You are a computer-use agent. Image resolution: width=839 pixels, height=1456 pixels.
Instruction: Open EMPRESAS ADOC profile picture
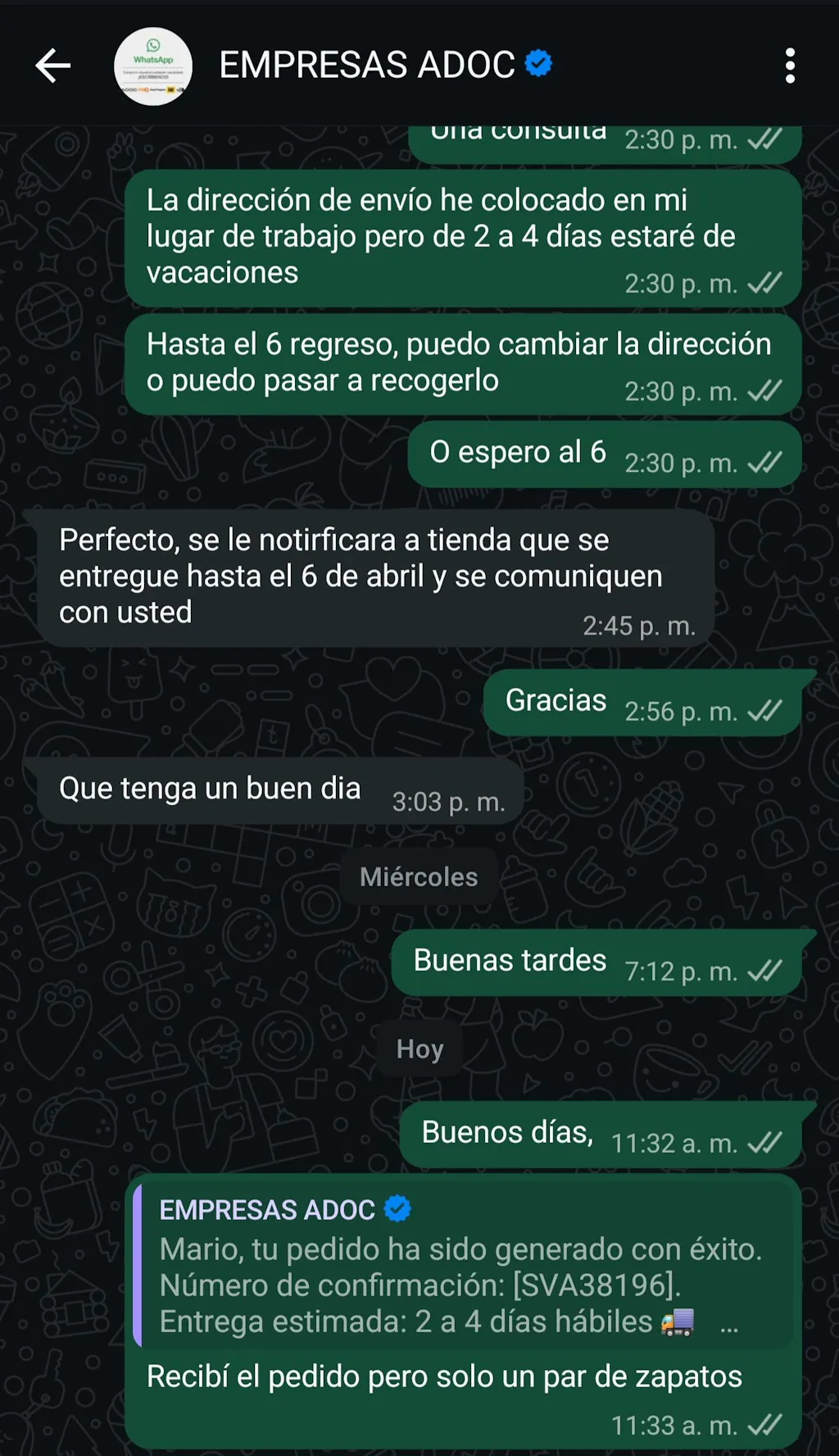[x=153, y=66]
